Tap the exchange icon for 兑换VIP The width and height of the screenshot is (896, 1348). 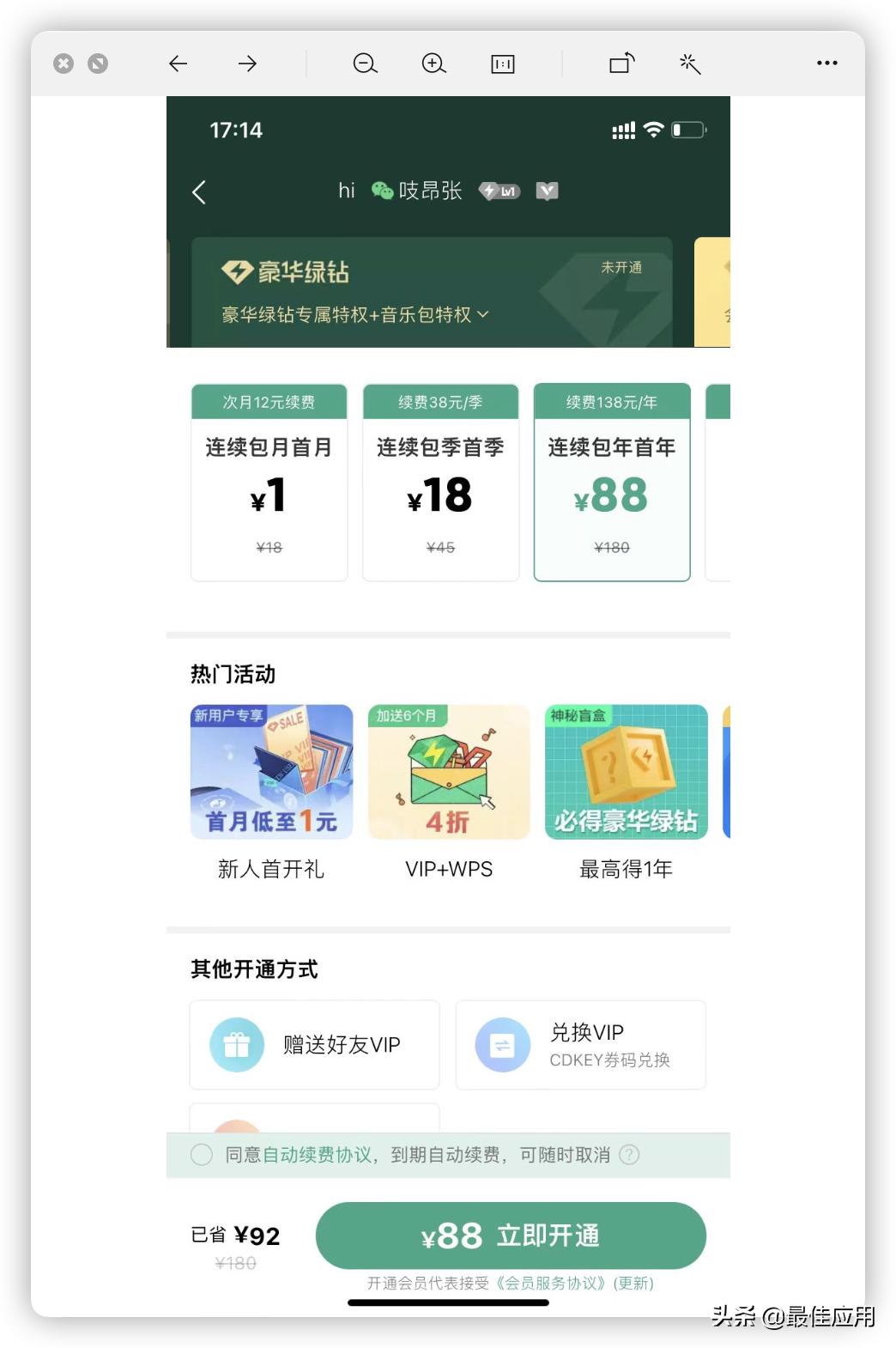[x=502, y=1045]
